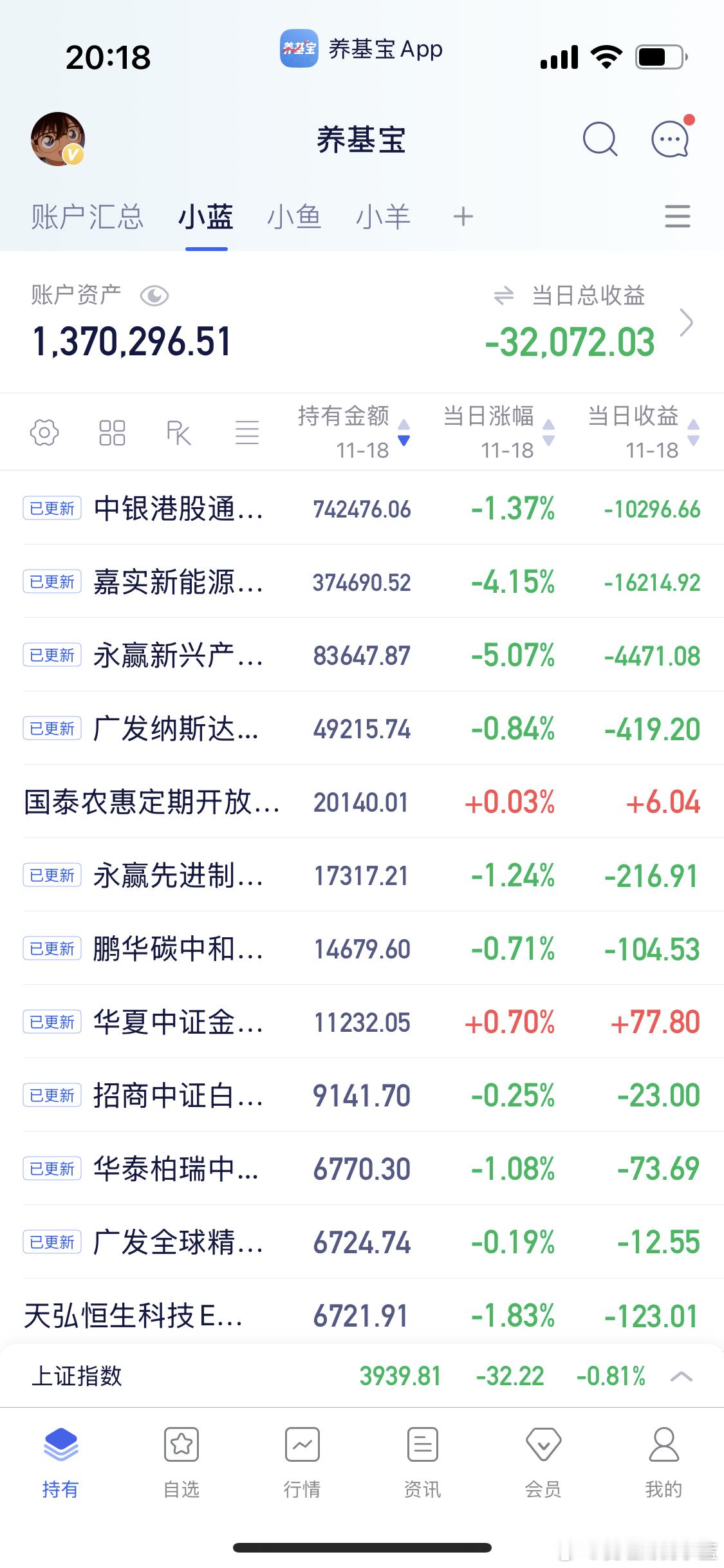
Task: Click 已更新 badge on 嘉实新能源 row
Action: [51, 582]
